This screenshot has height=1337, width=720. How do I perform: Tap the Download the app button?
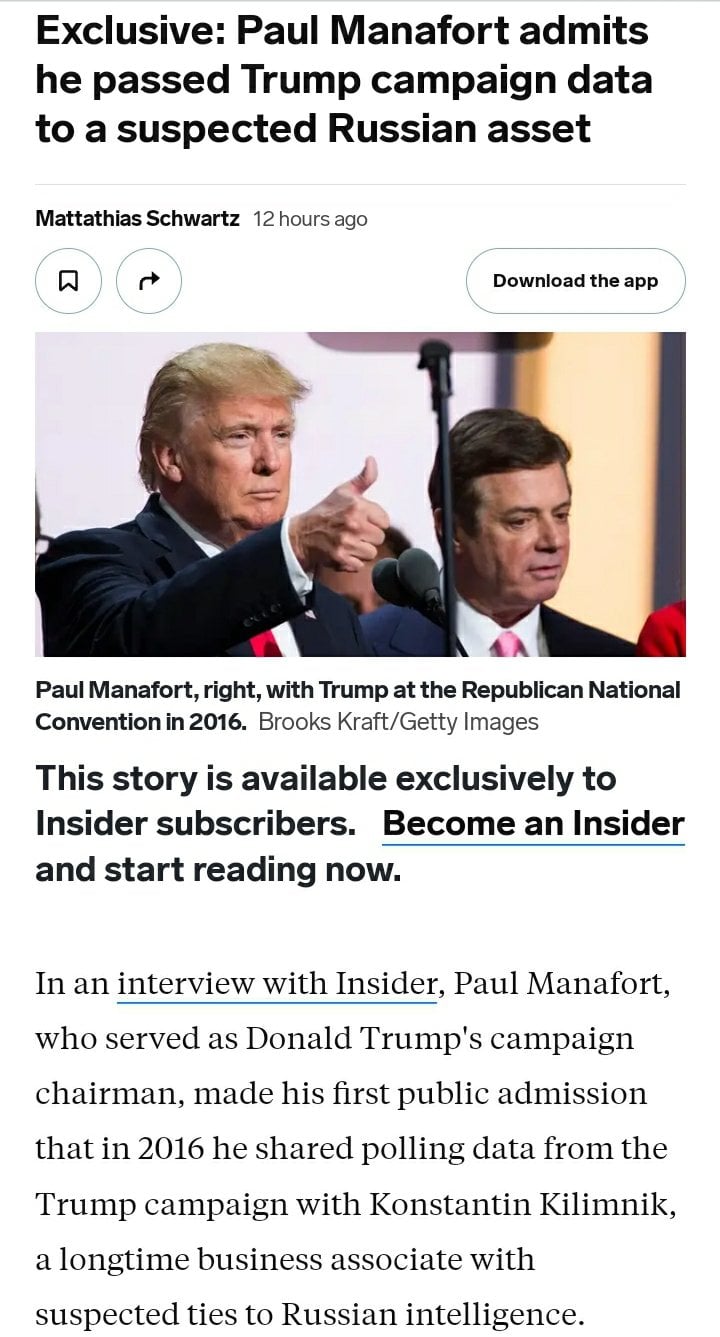point(575,281)
